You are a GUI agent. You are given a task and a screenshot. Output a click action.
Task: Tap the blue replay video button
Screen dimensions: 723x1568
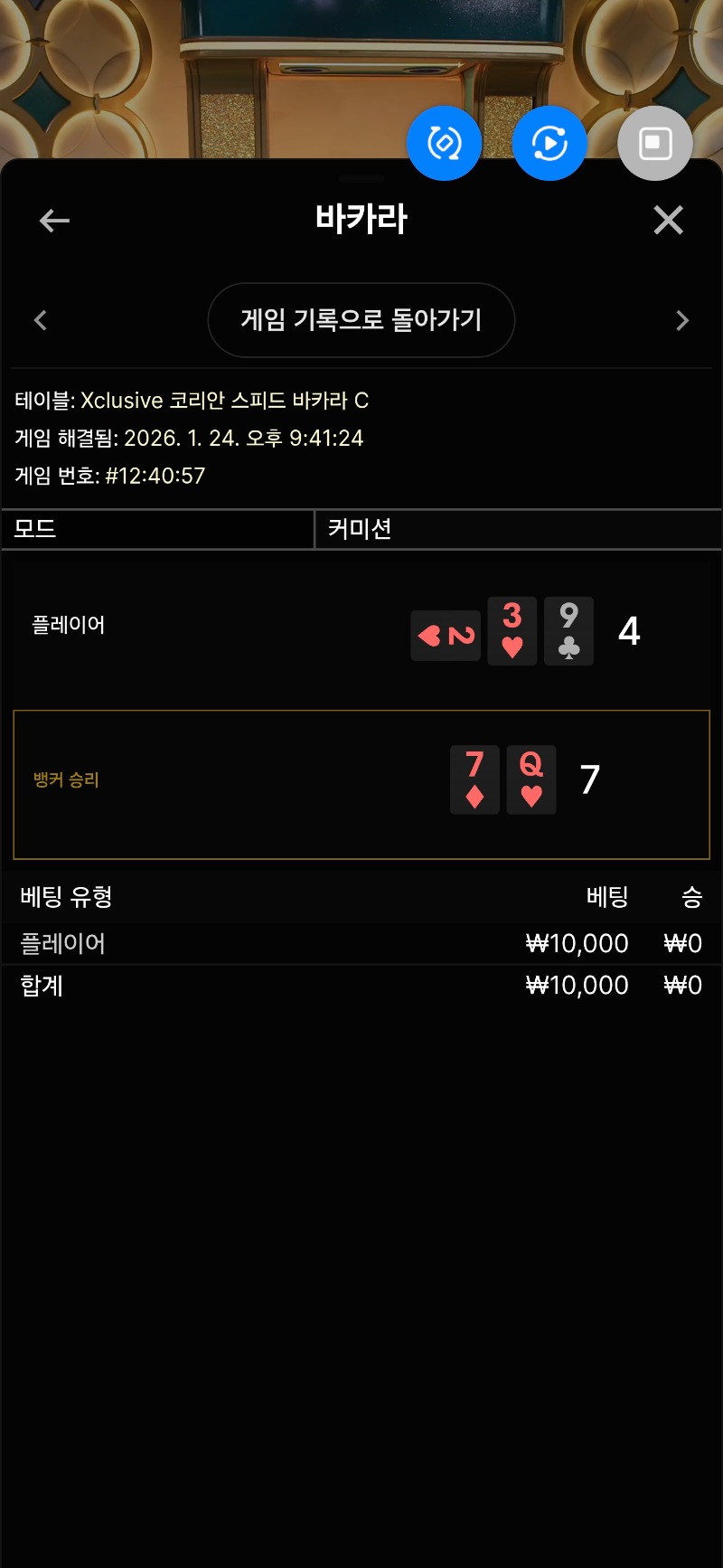pos(549,143)
